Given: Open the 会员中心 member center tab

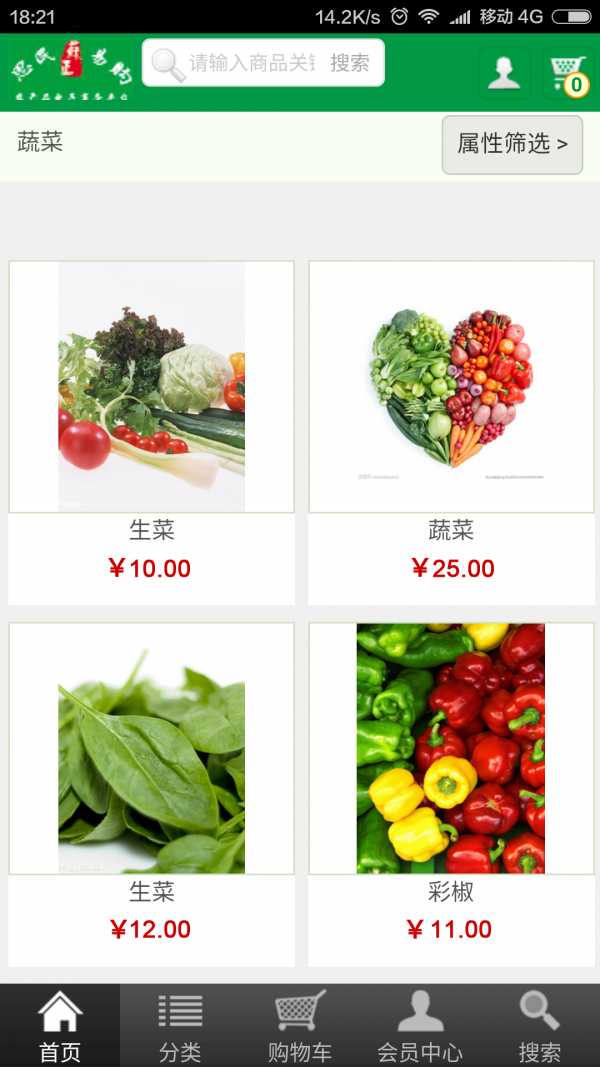Looking at the screenshot, I should (x=420, y=1026).
